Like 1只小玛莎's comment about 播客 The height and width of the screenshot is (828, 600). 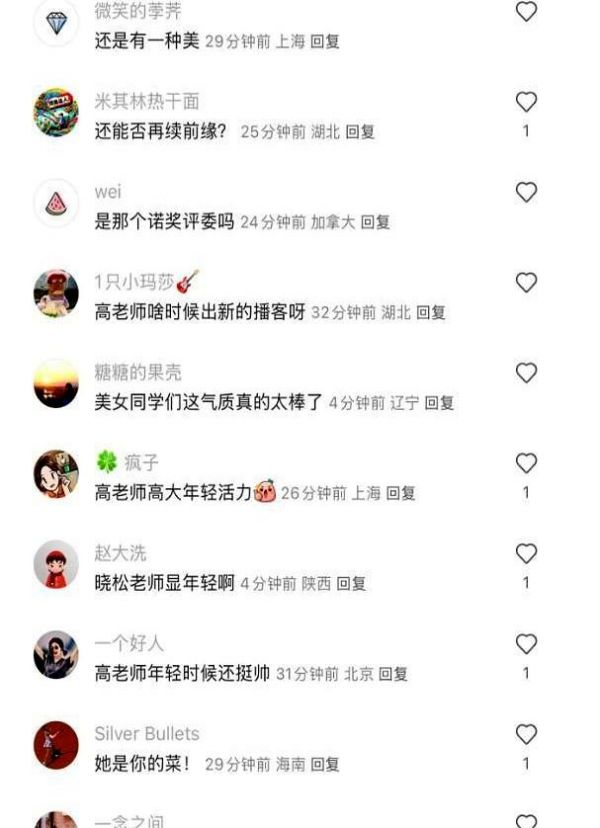526,283
